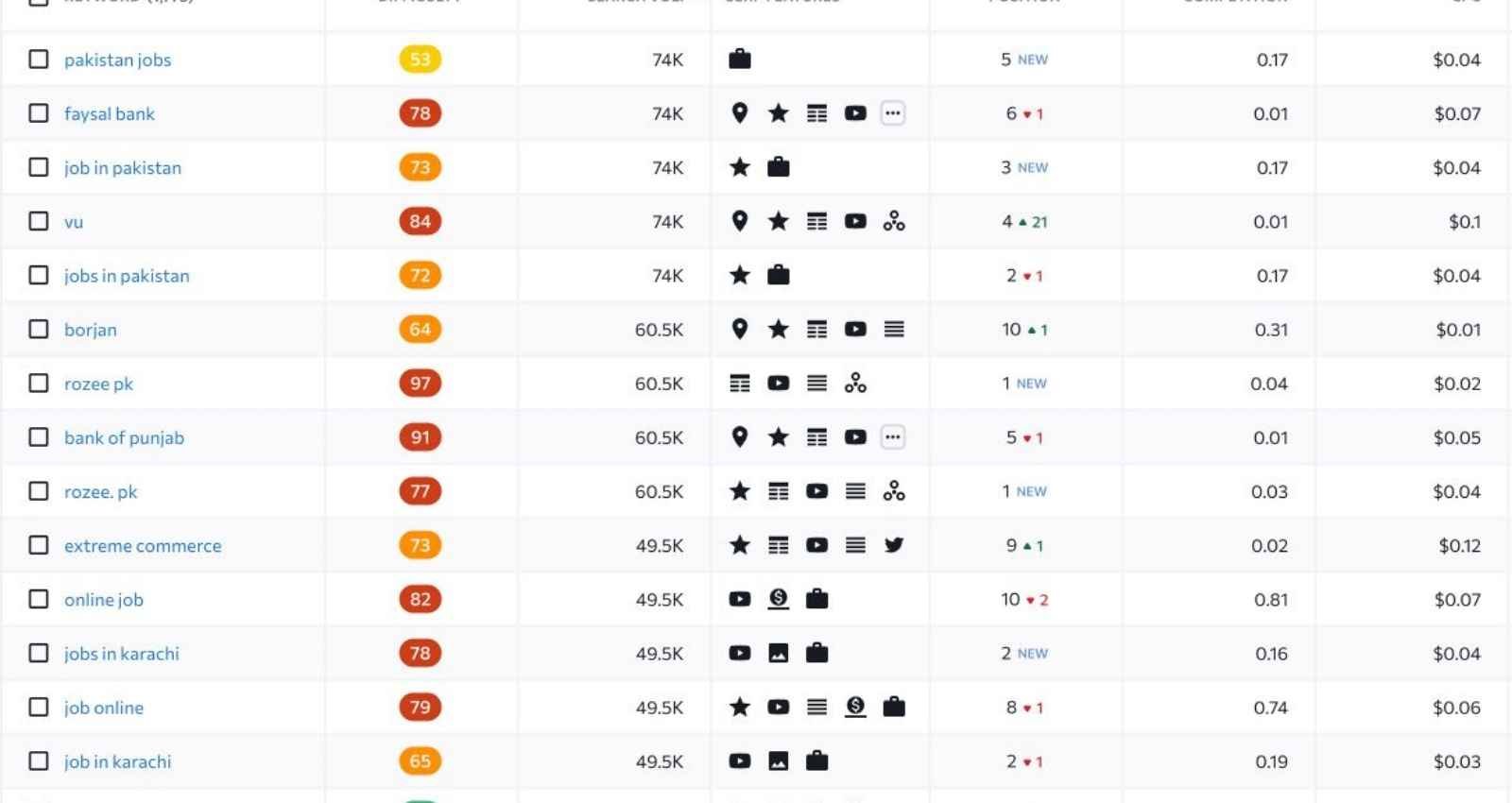Open the borjan keyword details

91,330
